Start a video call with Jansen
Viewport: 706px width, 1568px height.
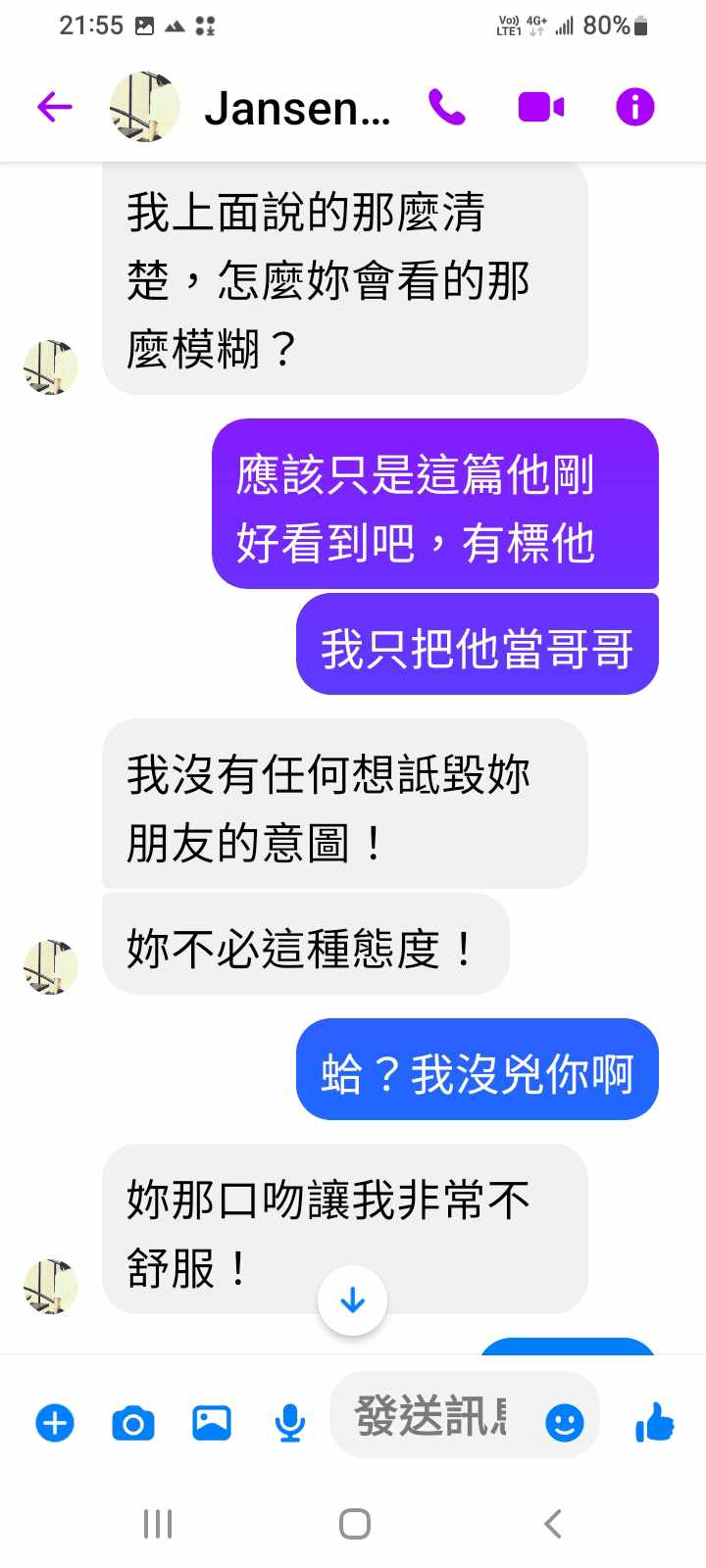540,107
